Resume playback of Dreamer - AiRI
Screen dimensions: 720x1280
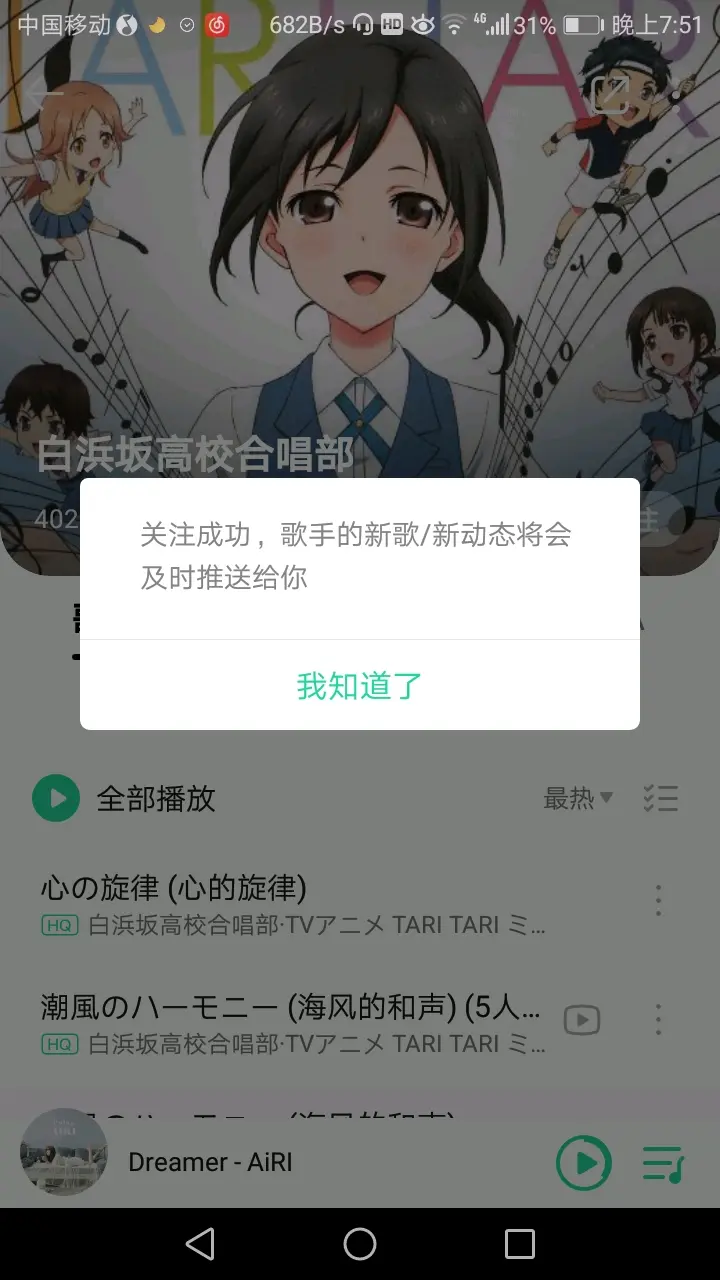tap(583, 1163)
